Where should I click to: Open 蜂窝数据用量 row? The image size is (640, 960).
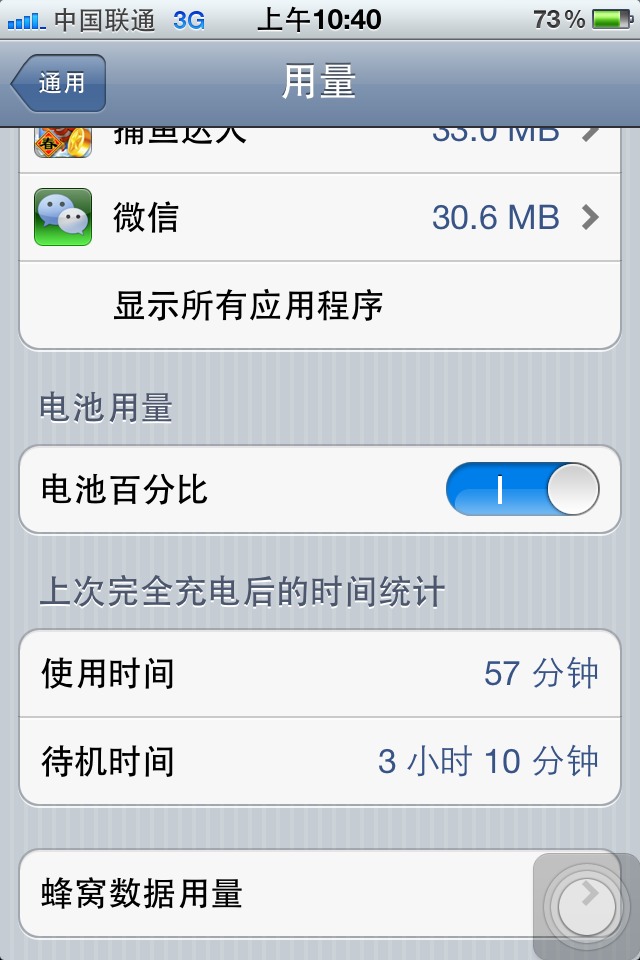click(320, 893)
